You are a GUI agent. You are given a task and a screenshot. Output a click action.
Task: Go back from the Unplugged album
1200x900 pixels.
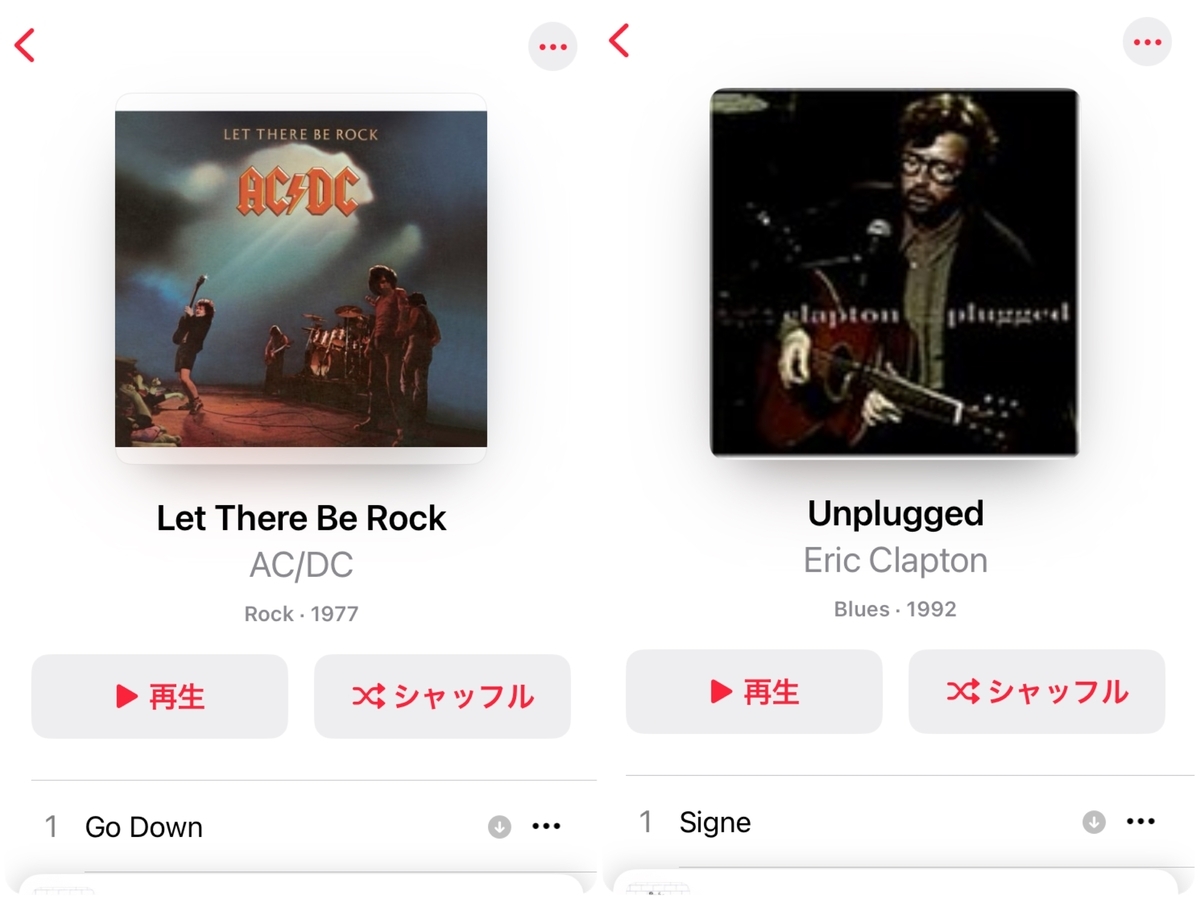coord(620,41)
